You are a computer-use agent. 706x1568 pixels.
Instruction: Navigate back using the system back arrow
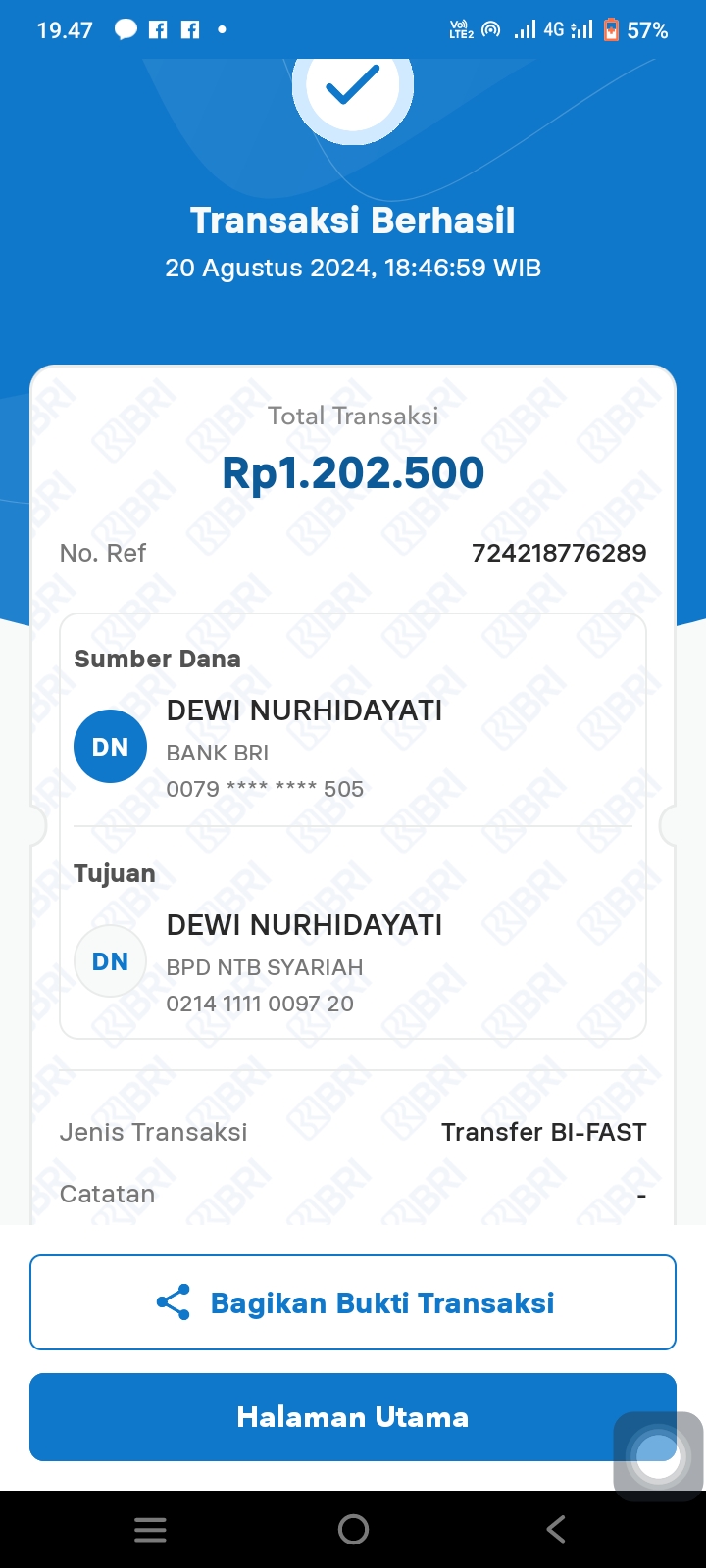[x=556, y=1529]
